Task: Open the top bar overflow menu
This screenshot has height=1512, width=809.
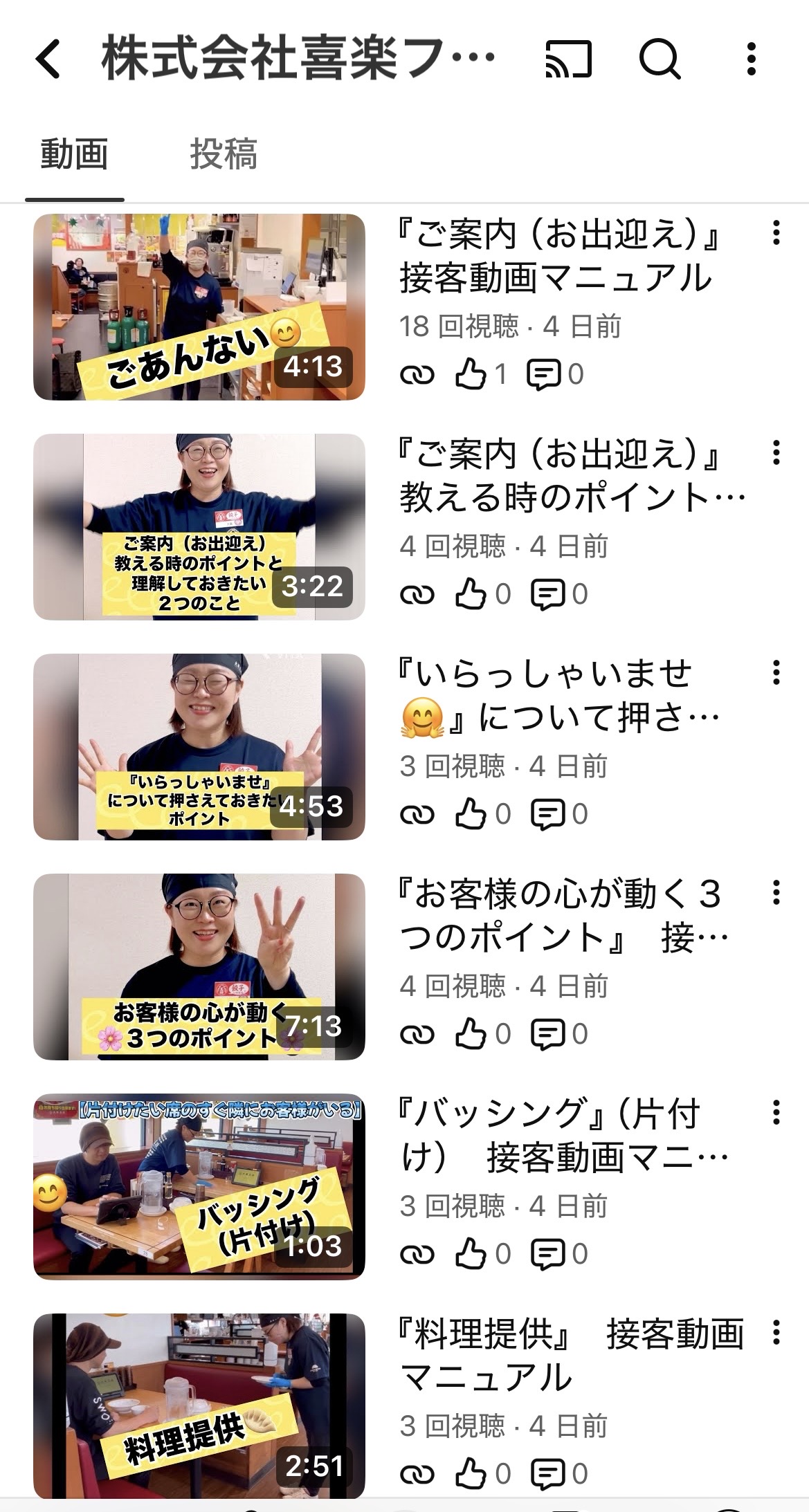Action: click(x=752, y=59)
